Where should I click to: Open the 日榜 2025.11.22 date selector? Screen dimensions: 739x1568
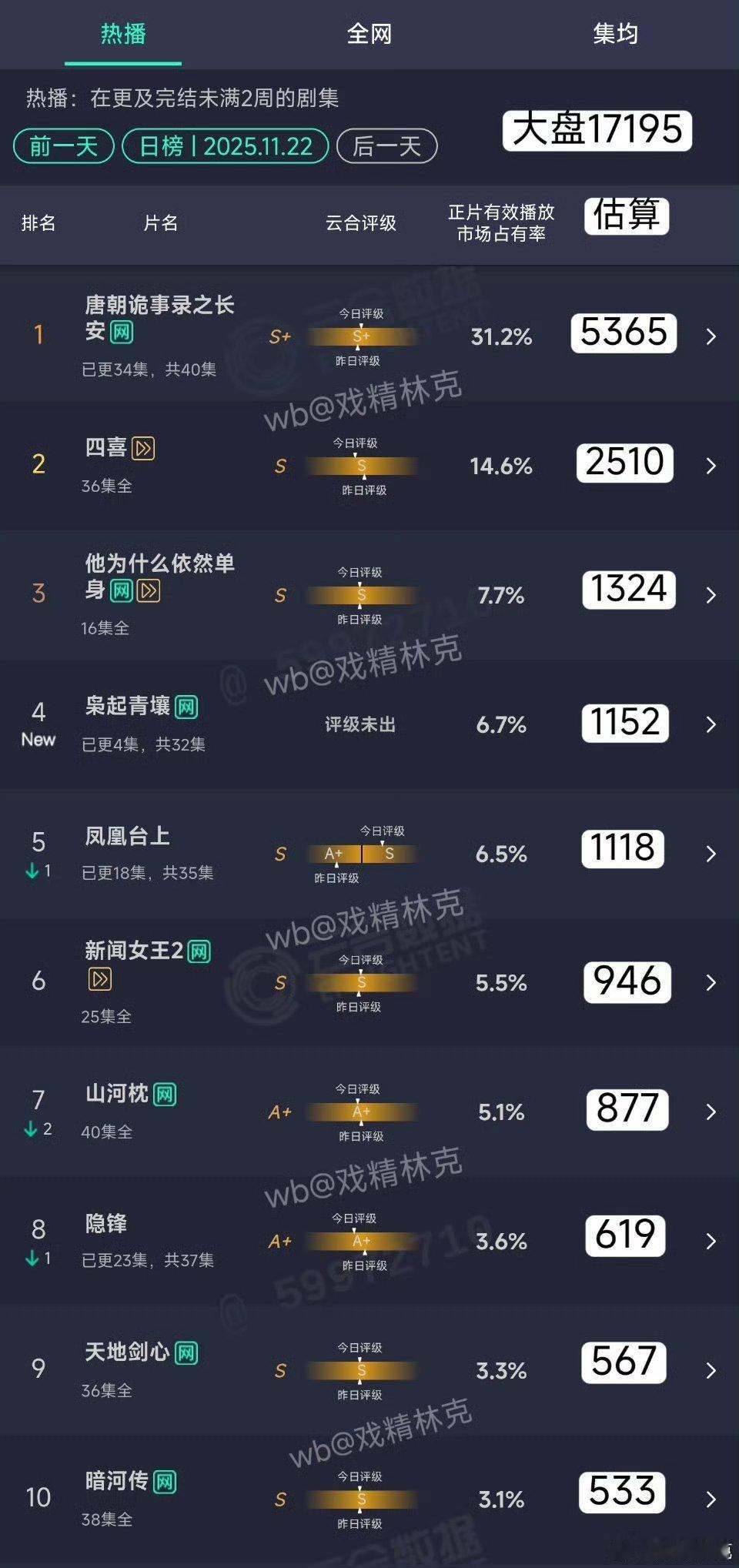(x=224, y=145)
